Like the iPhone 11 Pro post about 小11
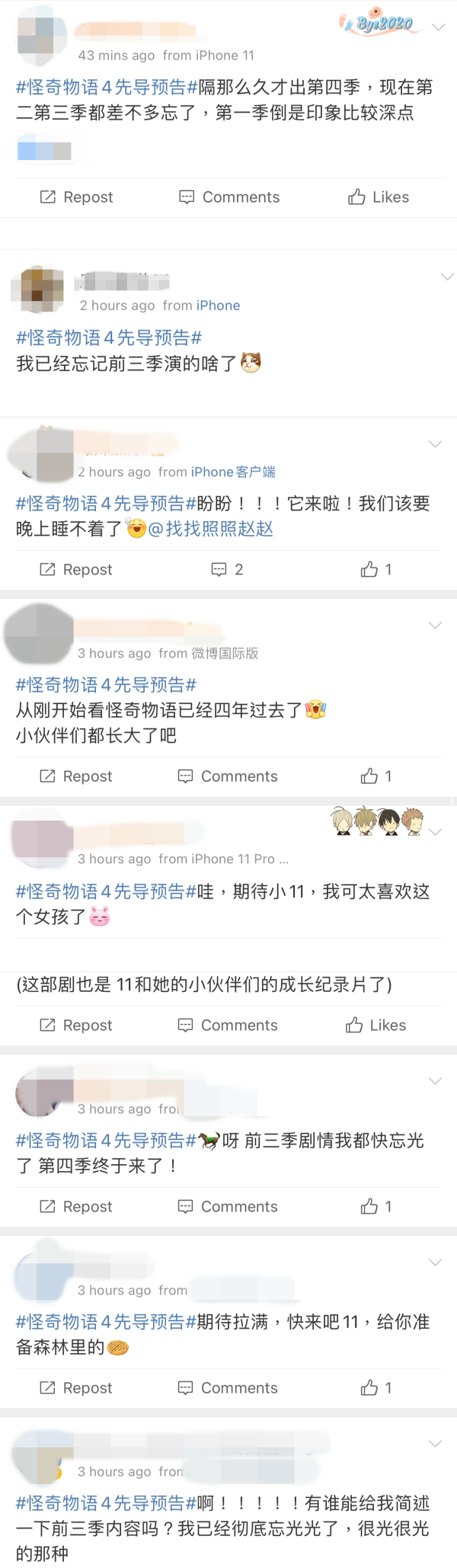Viewport: 457px width, 1568px height. (376, 1026)
